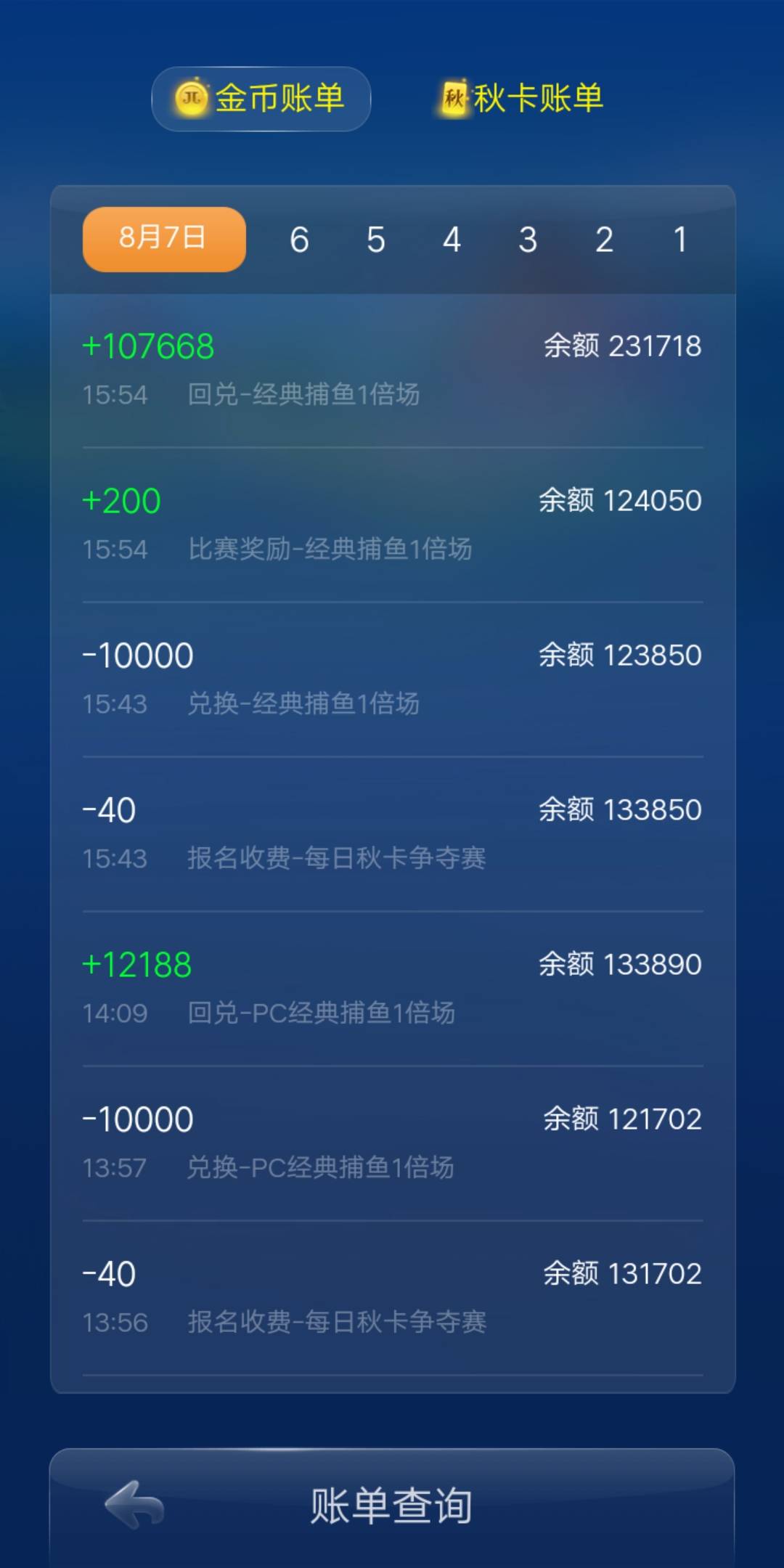This screenshot has height=1568, width=784.
Task: Click the +200 比赛奖励 transaction entry
Action: pyautogui.click(x=392, y=521)
